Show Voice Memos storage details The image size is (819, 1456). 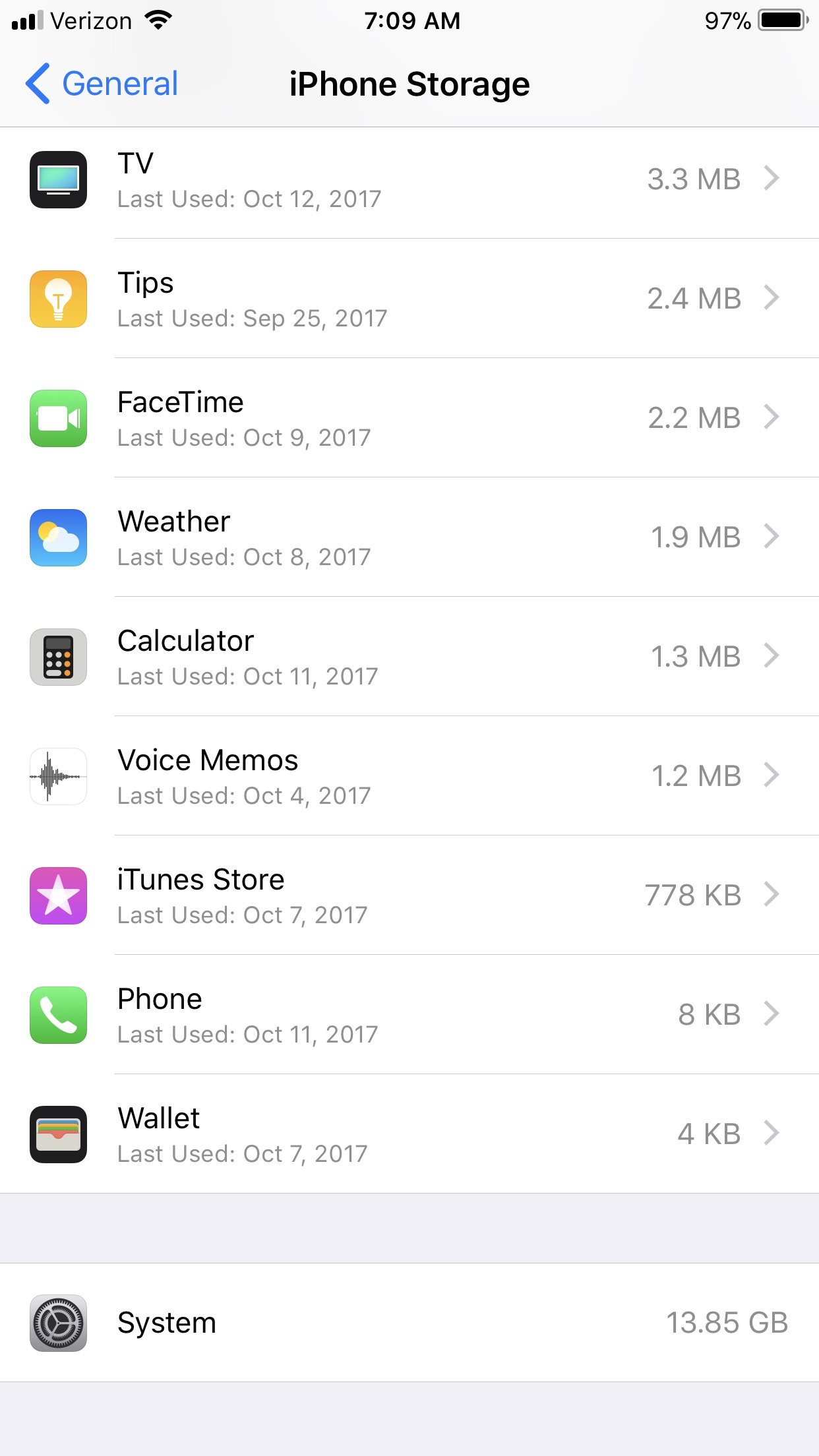click(x=409, y=776)
